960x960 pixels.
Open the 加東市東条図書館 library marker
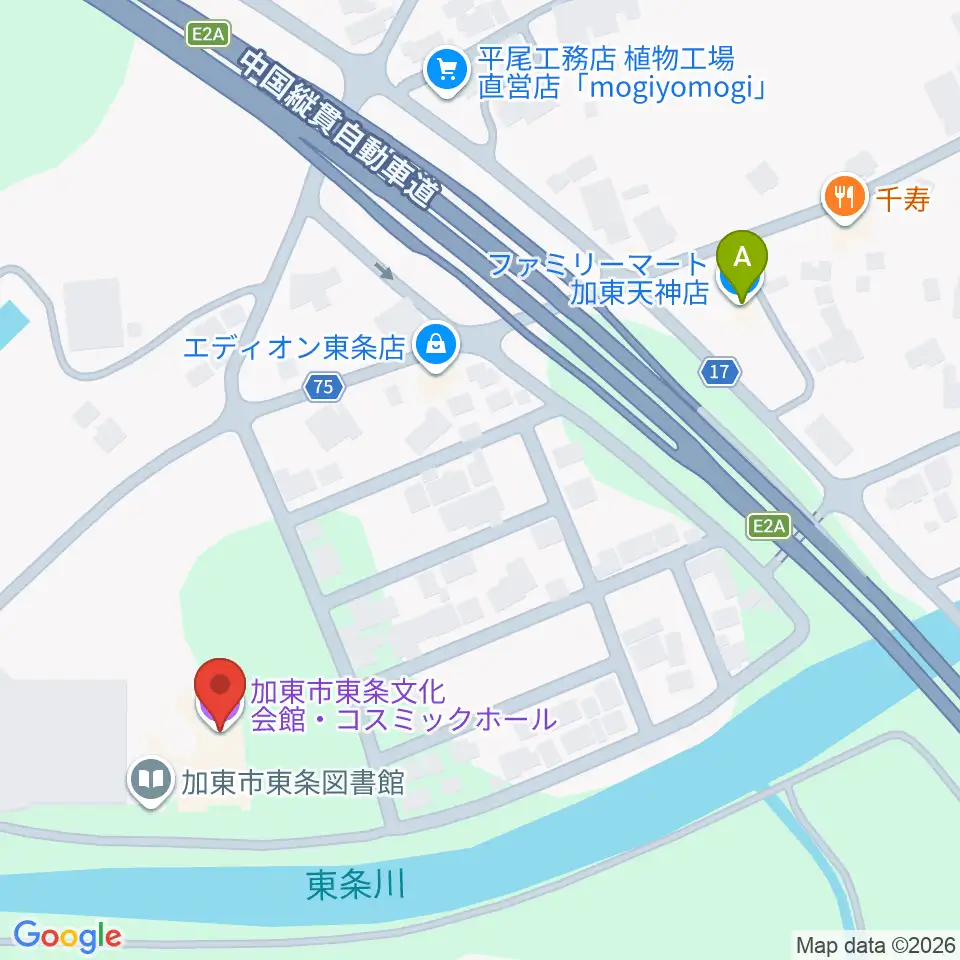[151, 782]
